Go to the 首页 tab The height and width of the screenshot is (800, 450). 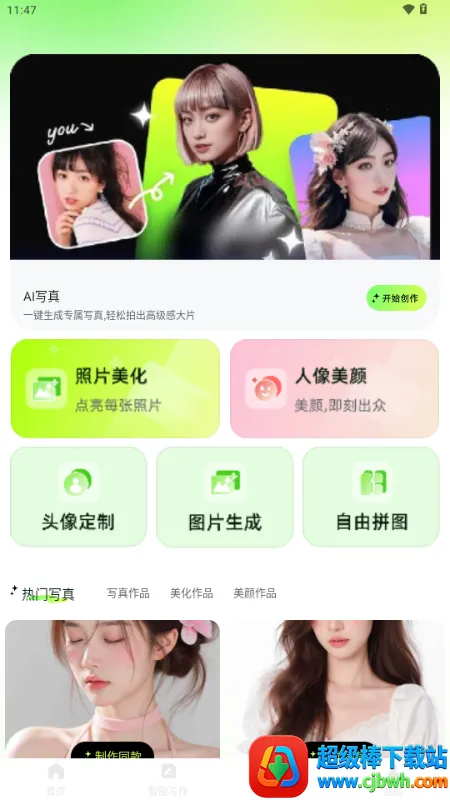[56, 780]
